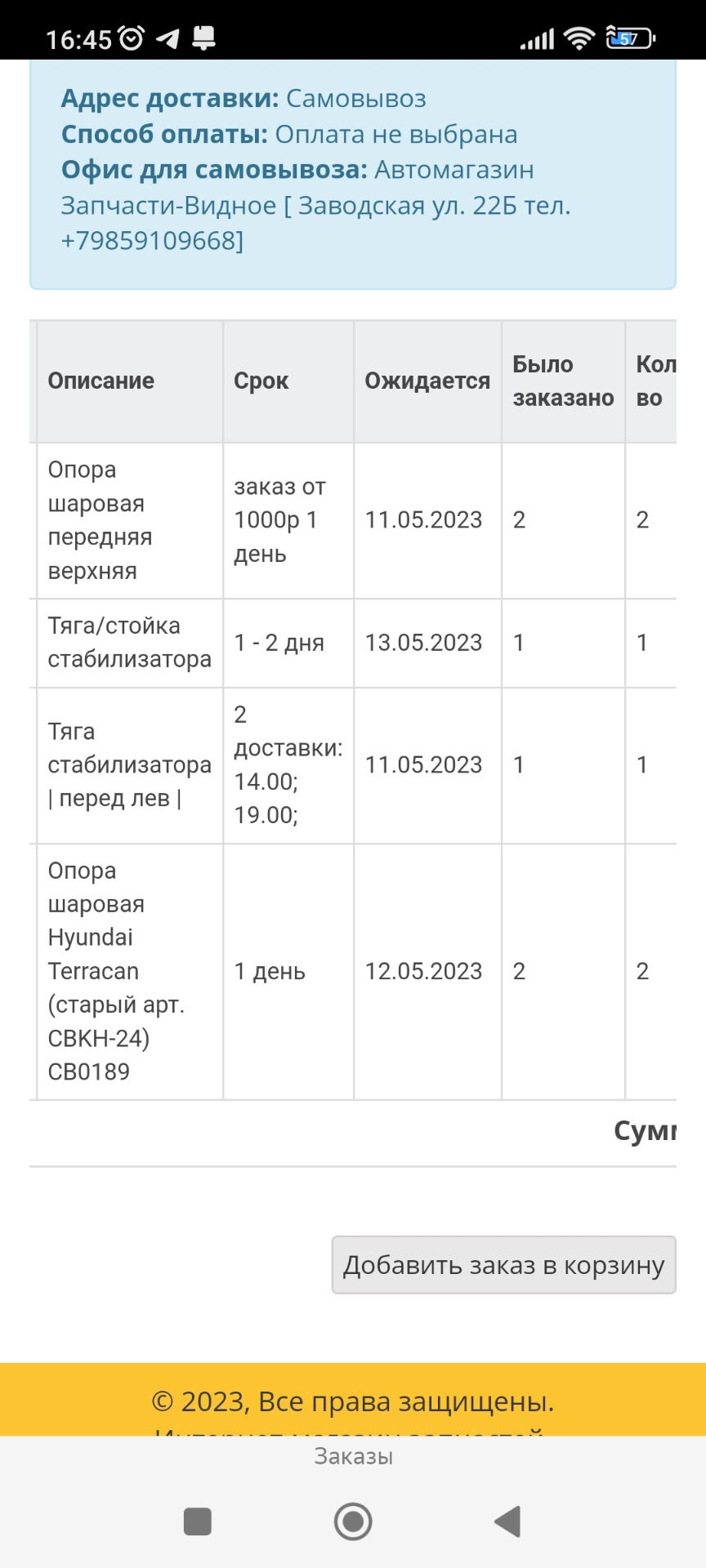
Task: Select the Тяга/стойка стабилизатора table row
Action: 127,643
